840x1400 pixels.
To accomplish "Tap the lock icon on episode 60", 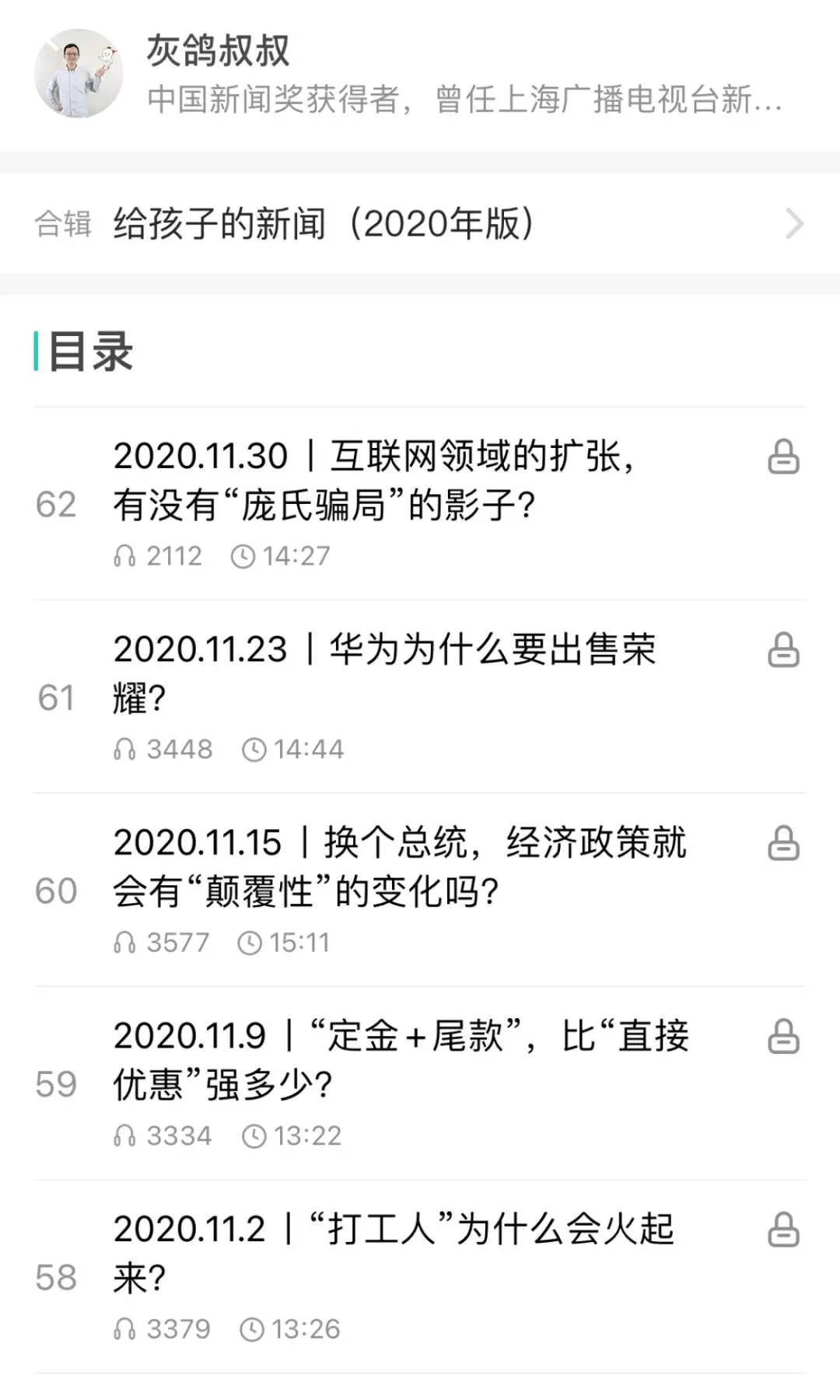I will (783, 843).
